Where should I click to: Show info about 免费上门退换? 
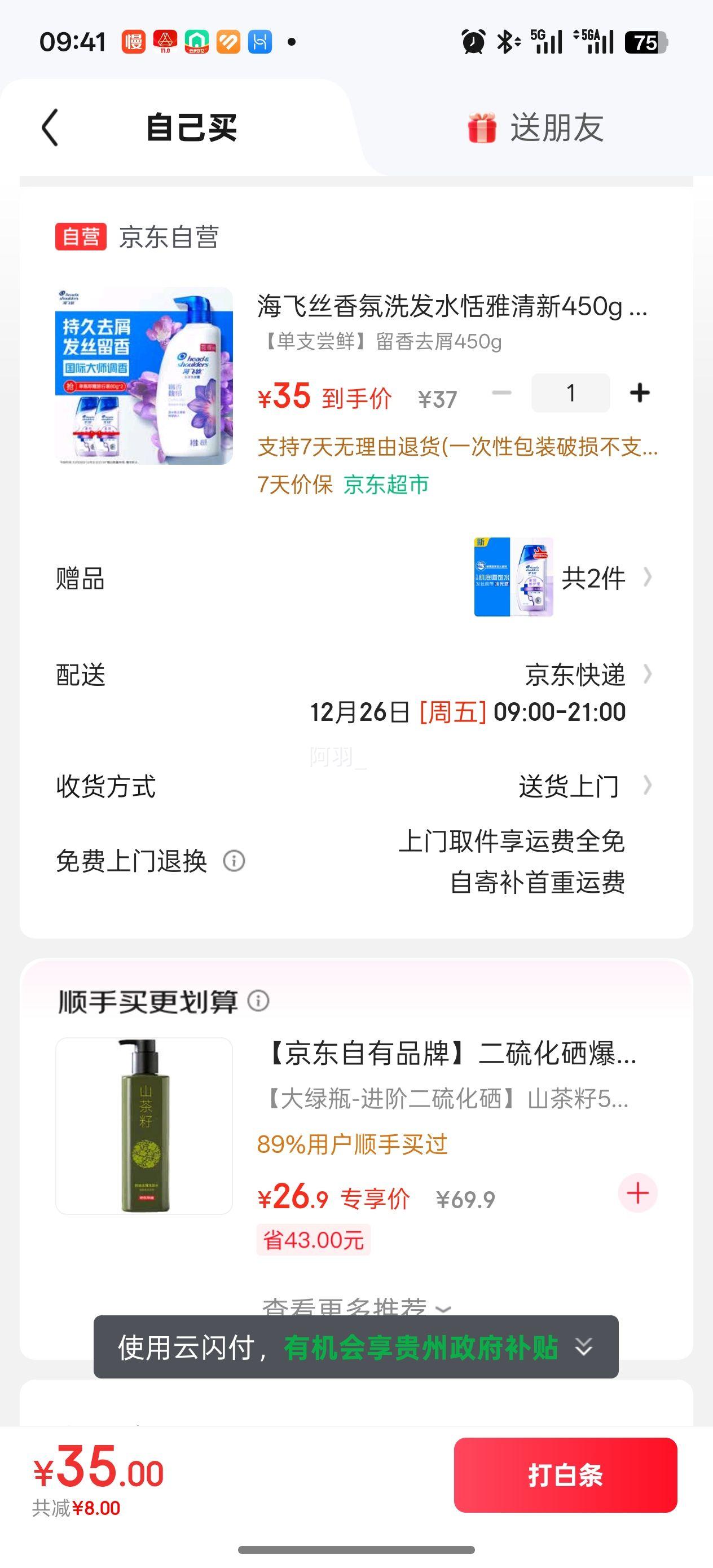point(235,861)
